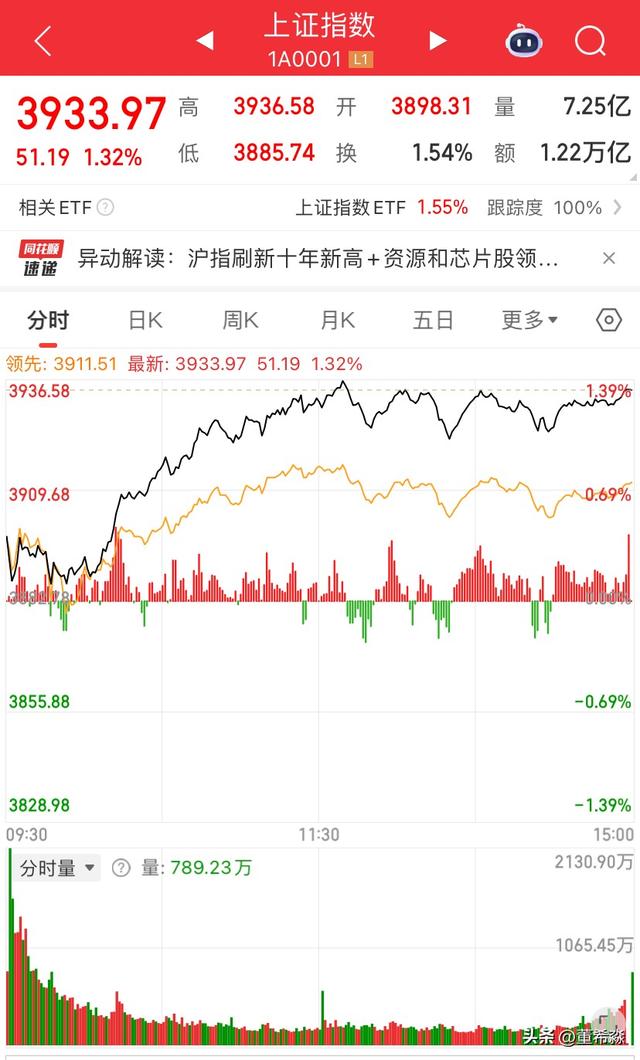Image resolution: width=640 pixels, height=1060 pixels.
Task: Switch to the 日K chart
Action: click(145, 320)
